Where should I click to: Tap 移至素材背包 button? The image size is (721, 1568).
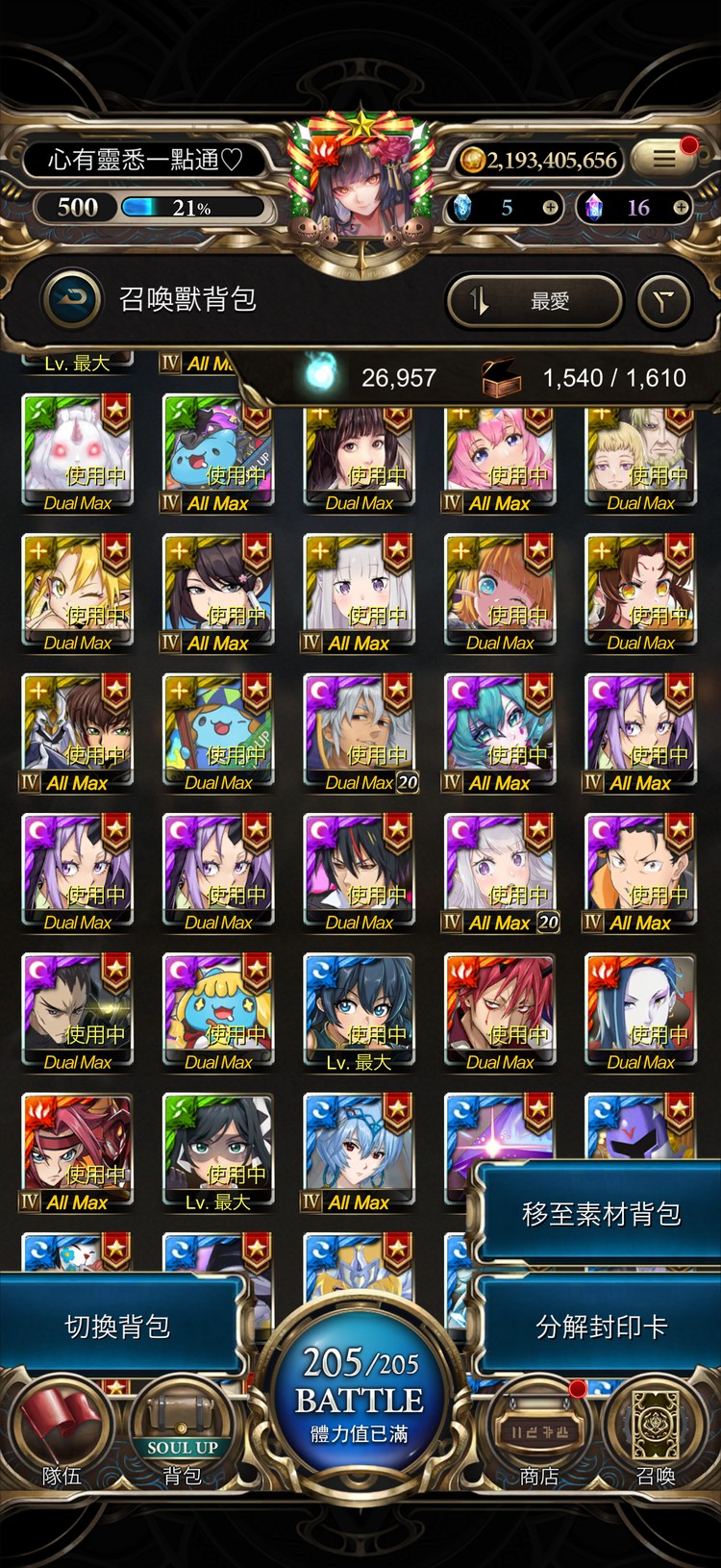[x=600, y=1214]
